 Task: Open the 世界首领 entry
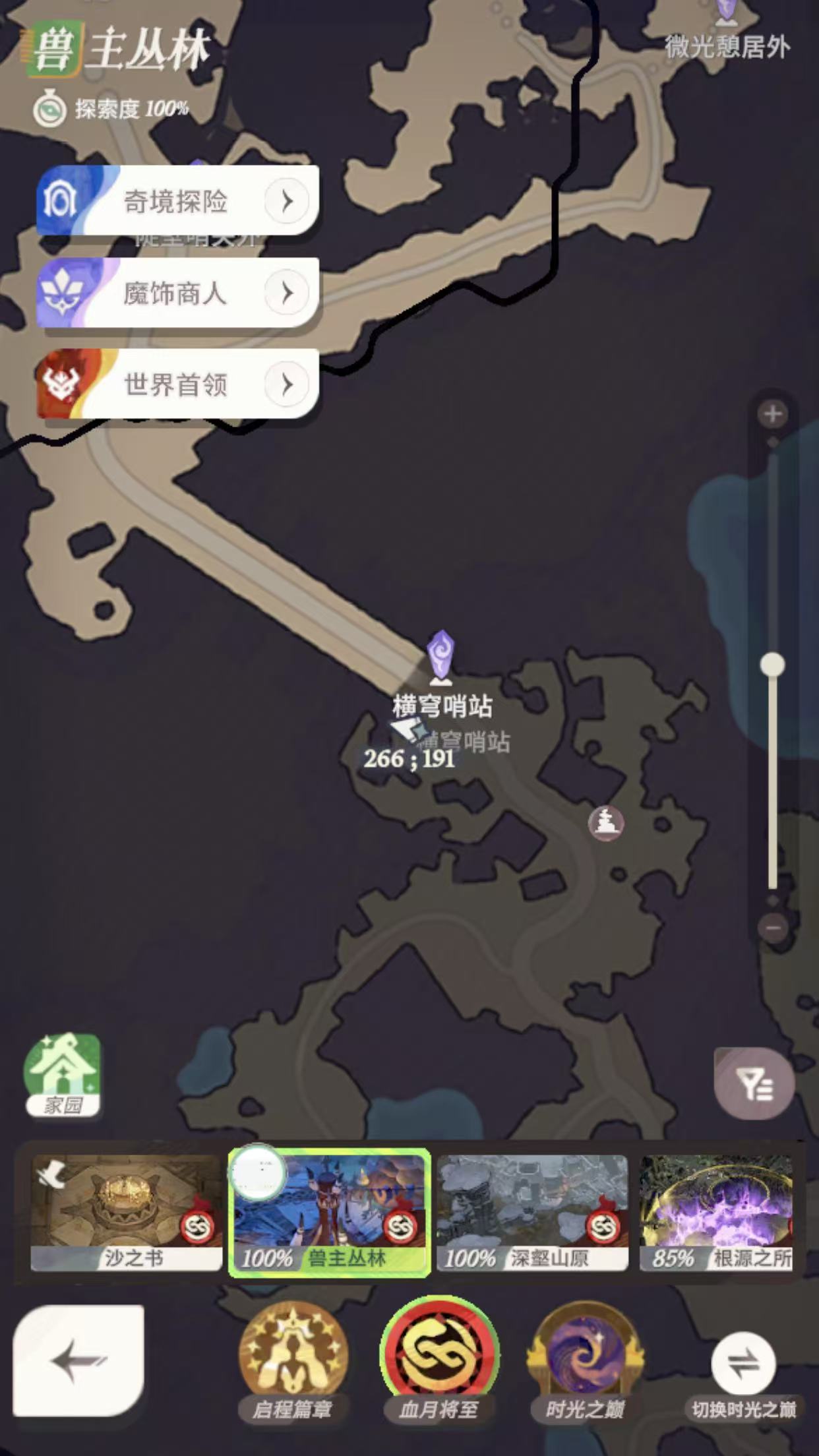(177, 384)
